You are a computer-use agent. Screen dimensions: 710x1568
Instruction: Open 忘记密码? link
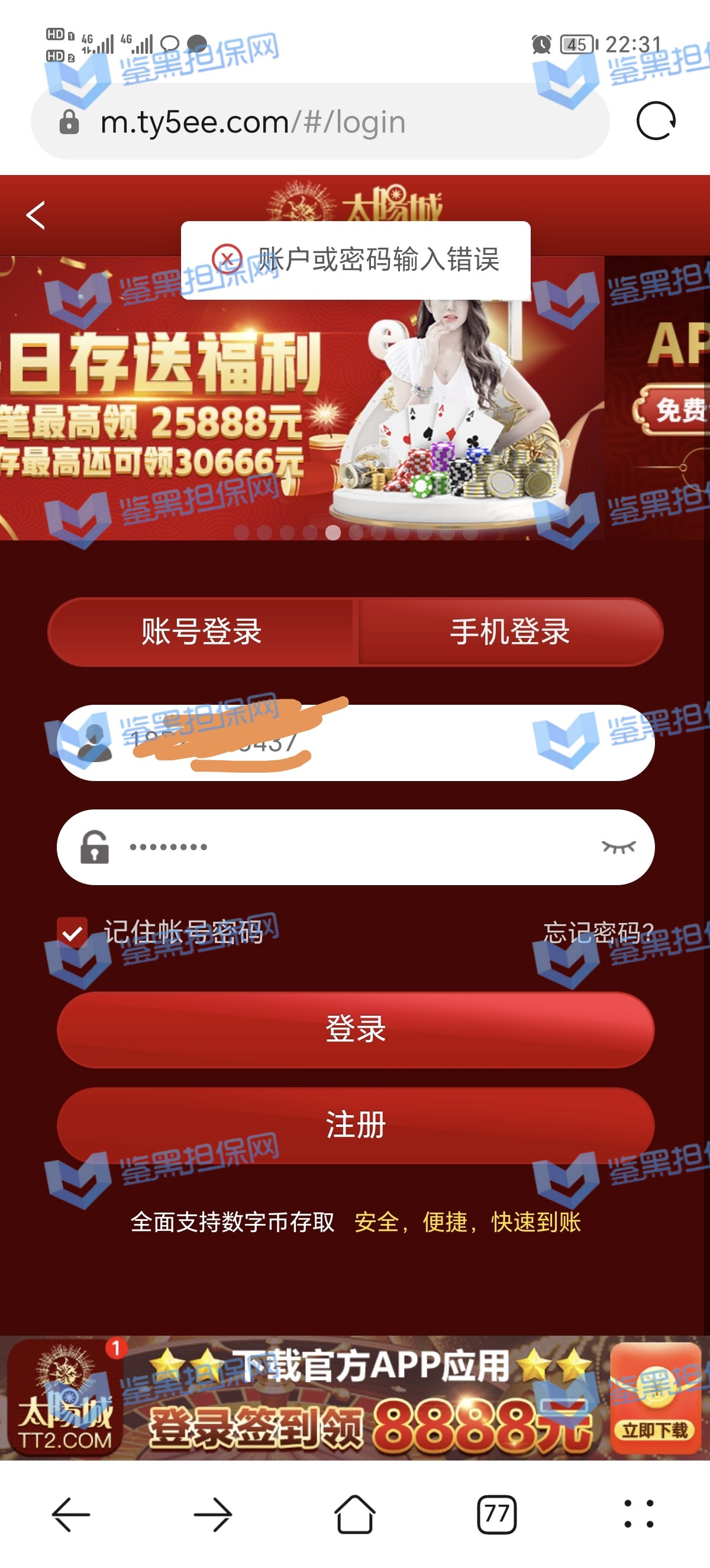pos(598,932)
